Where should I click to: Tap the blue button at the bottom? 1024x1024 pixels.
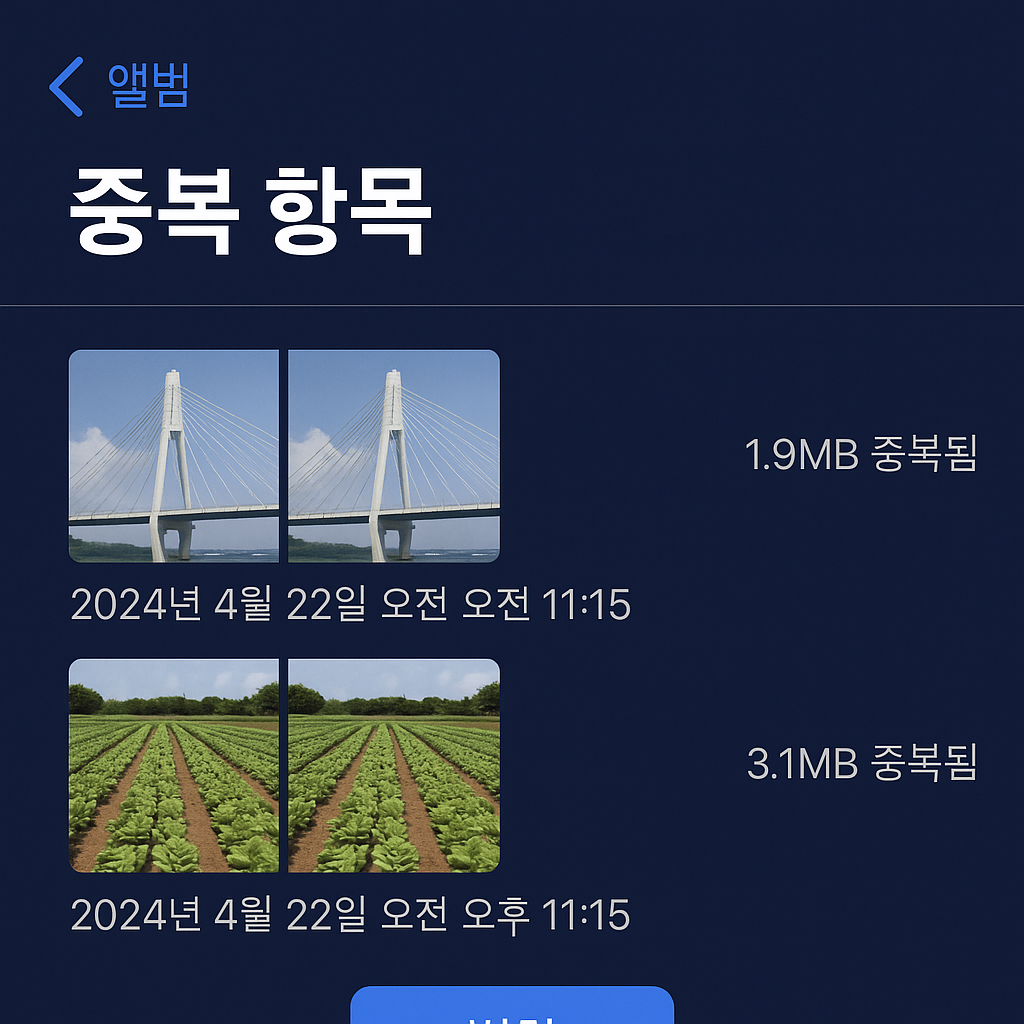tap(512, 1007)
